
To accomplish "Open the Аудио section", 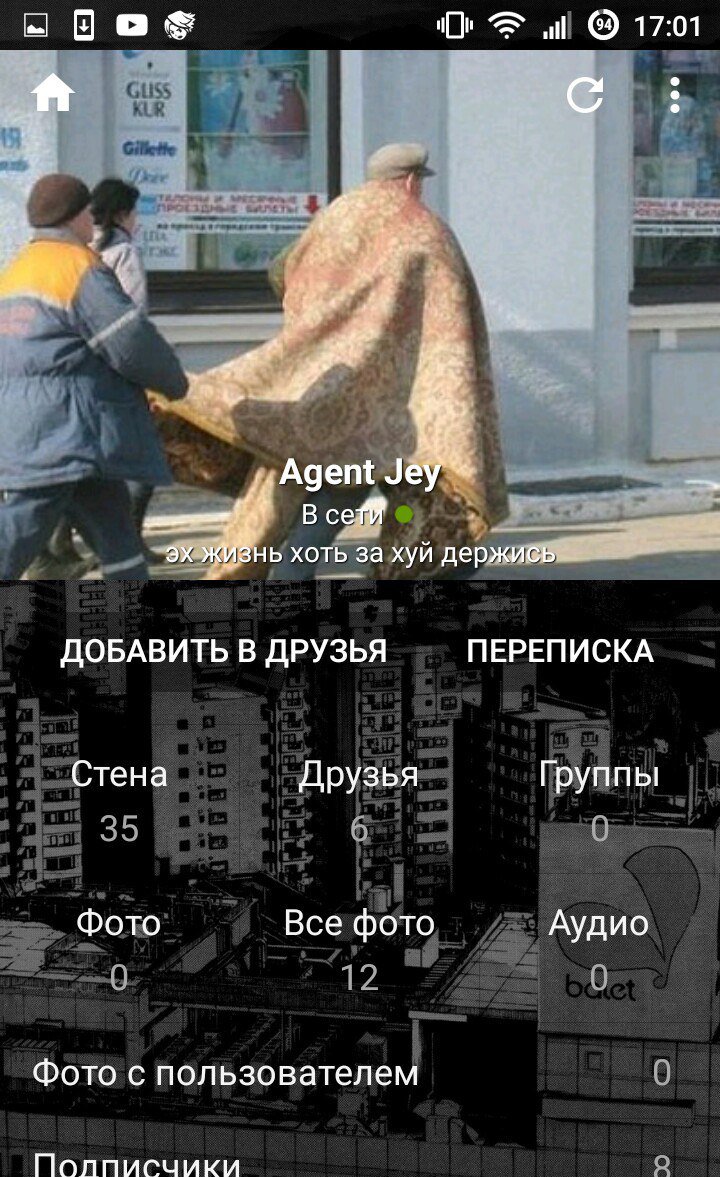I will coord(598,950).
